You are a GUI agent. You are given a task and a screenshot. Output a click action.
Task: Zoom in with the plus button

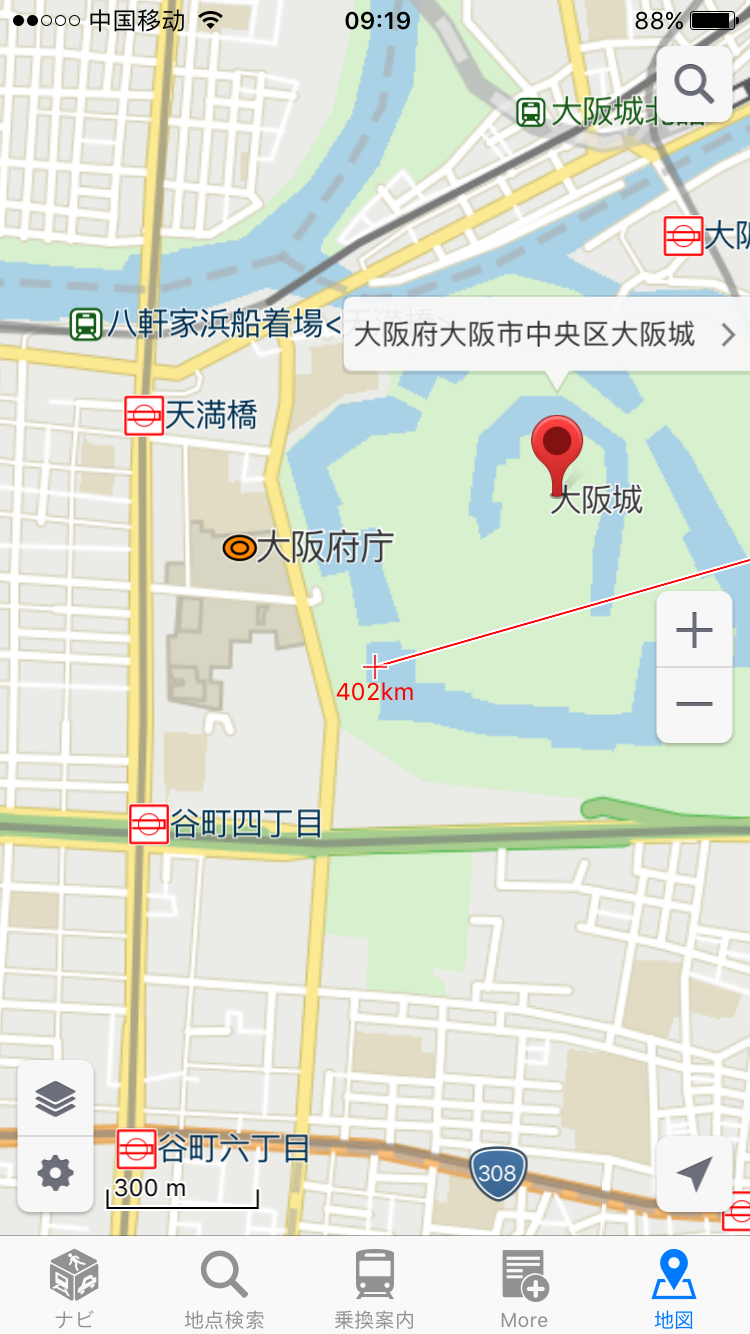[x=694, y=630]
